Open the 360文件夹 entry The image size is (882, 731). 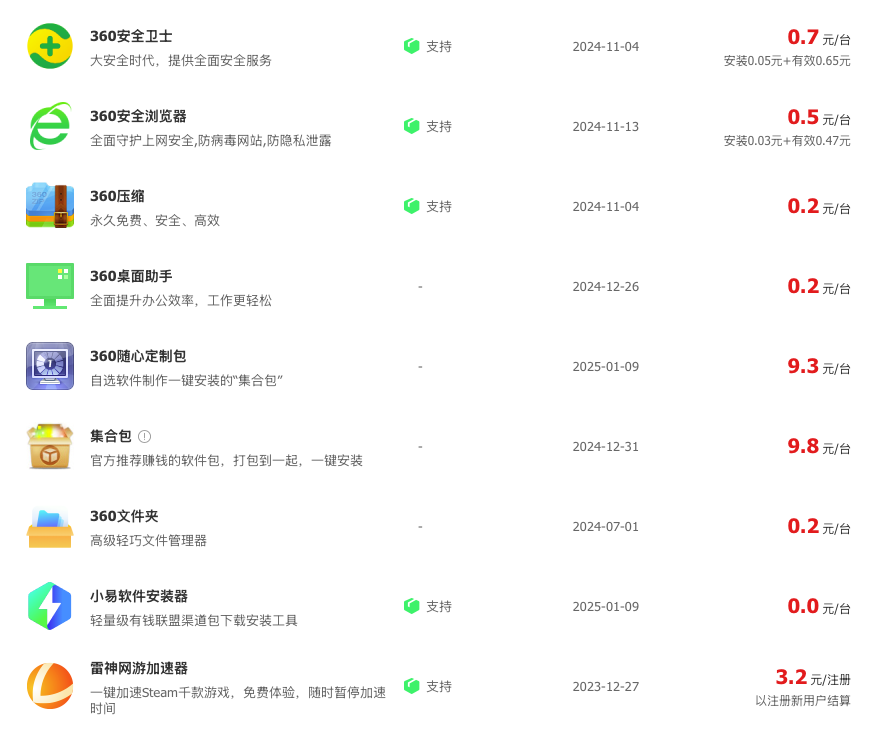pyautogui.click(x=124, y=516)
